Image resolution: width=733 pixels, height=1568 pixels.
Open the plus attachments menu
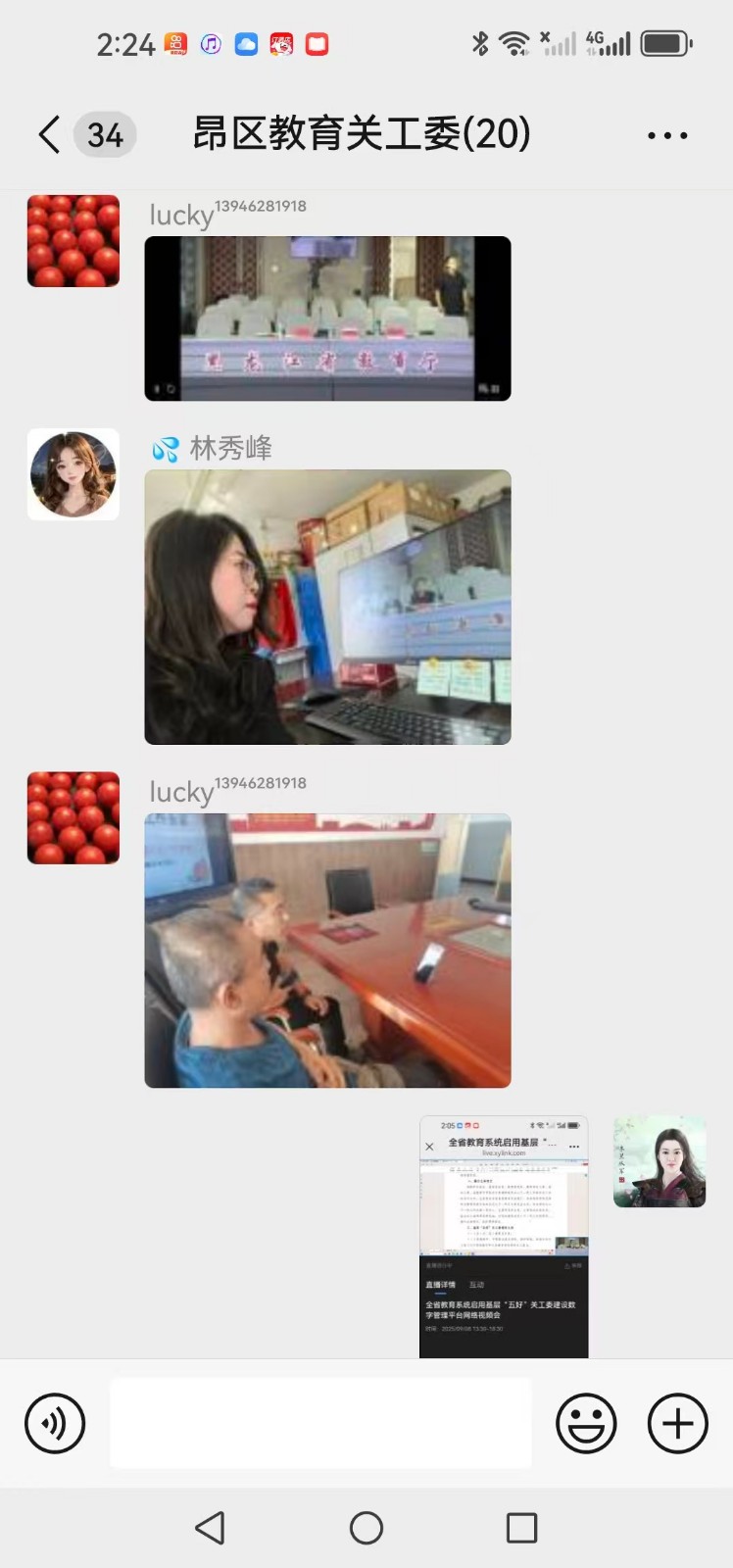pyautogui.click(x=677, y=1423)
